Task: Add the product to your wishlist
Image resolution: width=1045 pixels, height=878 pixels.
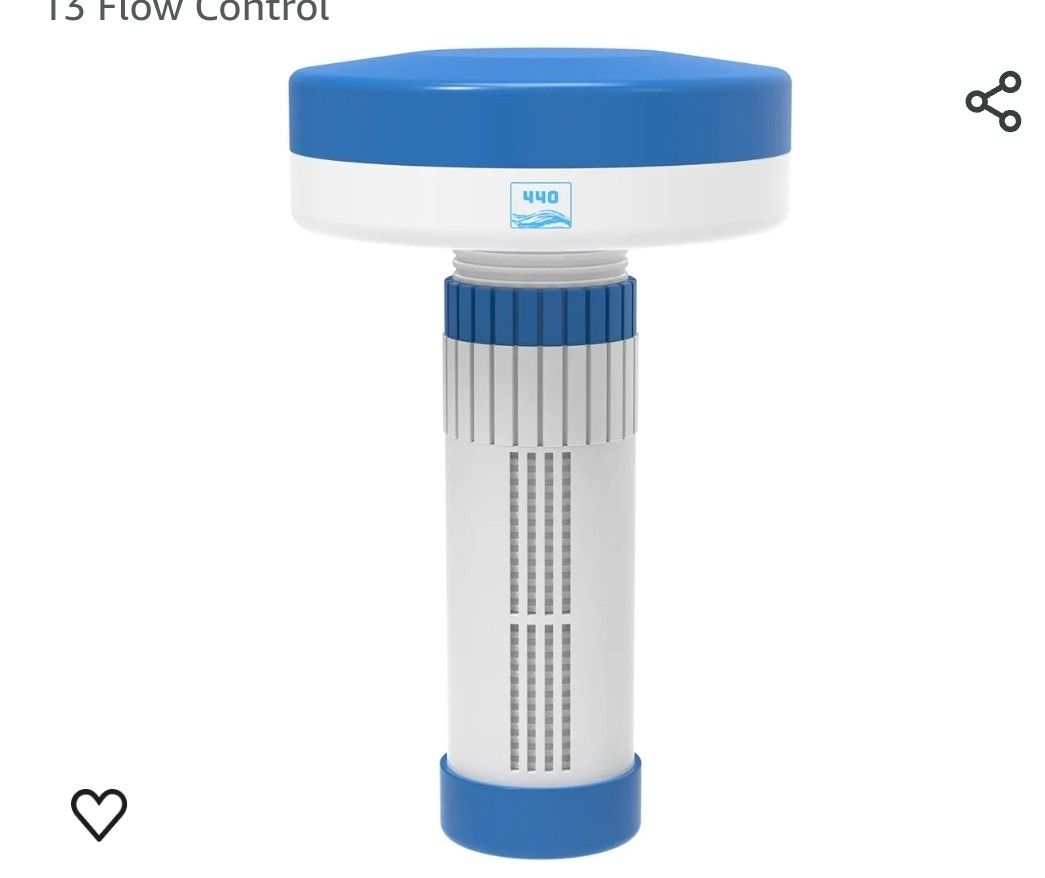Action: pos(99,813)
